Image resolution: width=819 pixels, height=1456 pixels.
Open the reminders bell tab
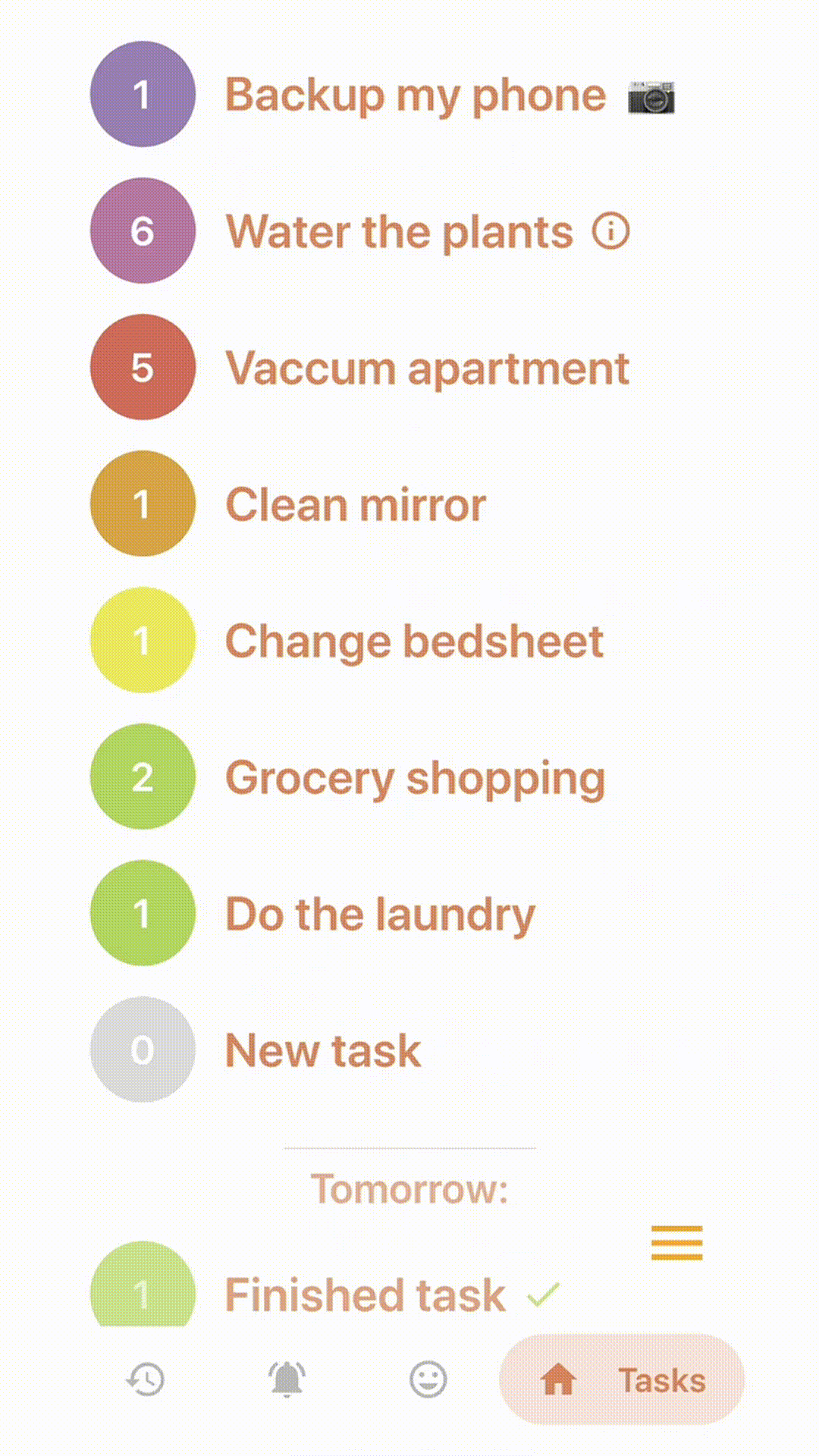(287, 1379)
